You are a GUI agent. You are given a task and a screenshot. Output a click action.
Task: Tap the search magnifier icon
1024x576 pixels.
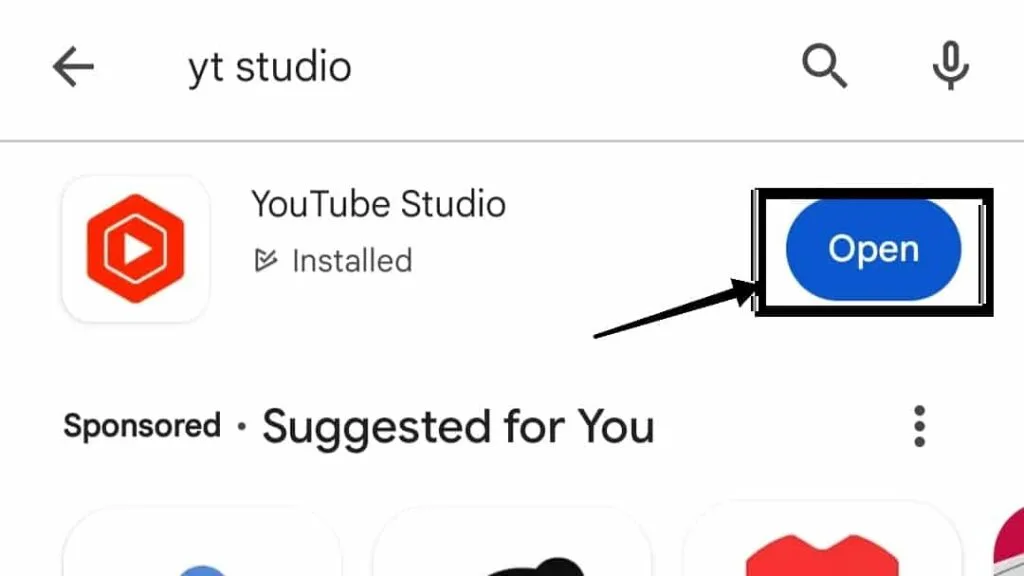click(x=825, y=67)
